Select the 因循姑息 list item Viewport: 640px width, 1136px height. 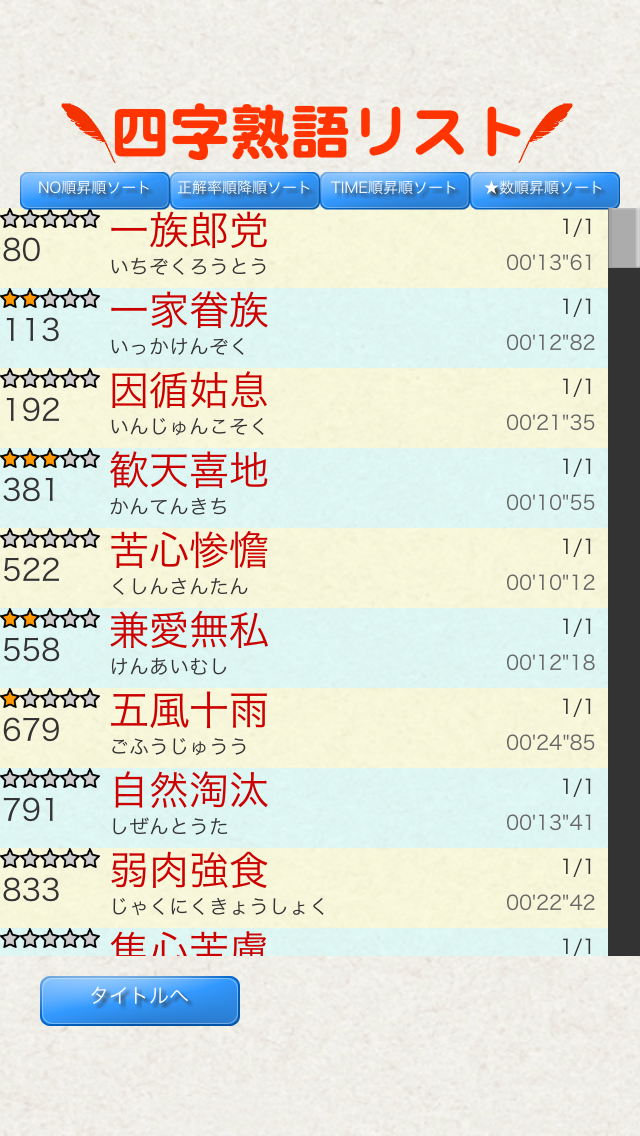pyautogui.click(x=304, y=408)
